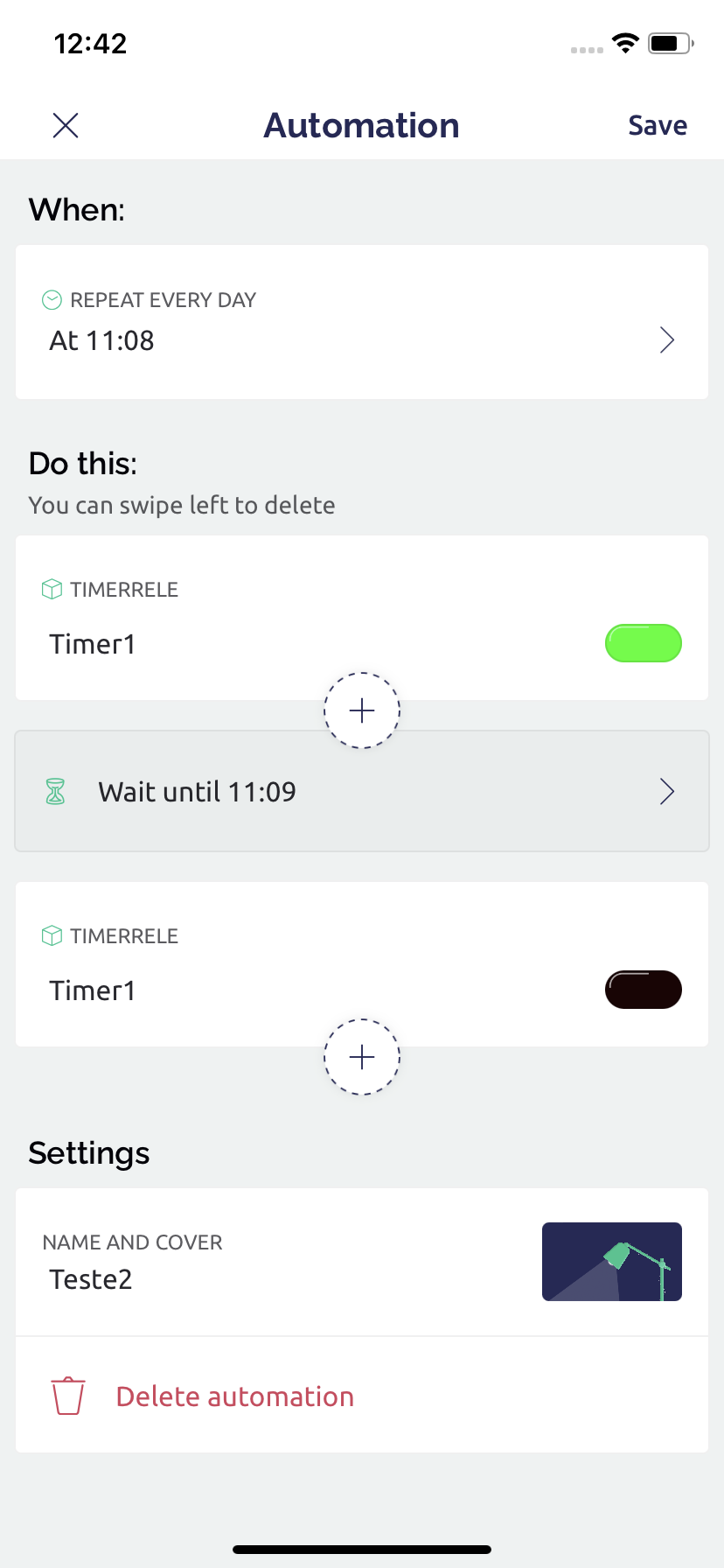
Task: Toggle the green Timer1 switch off
Action: [644, 643]
